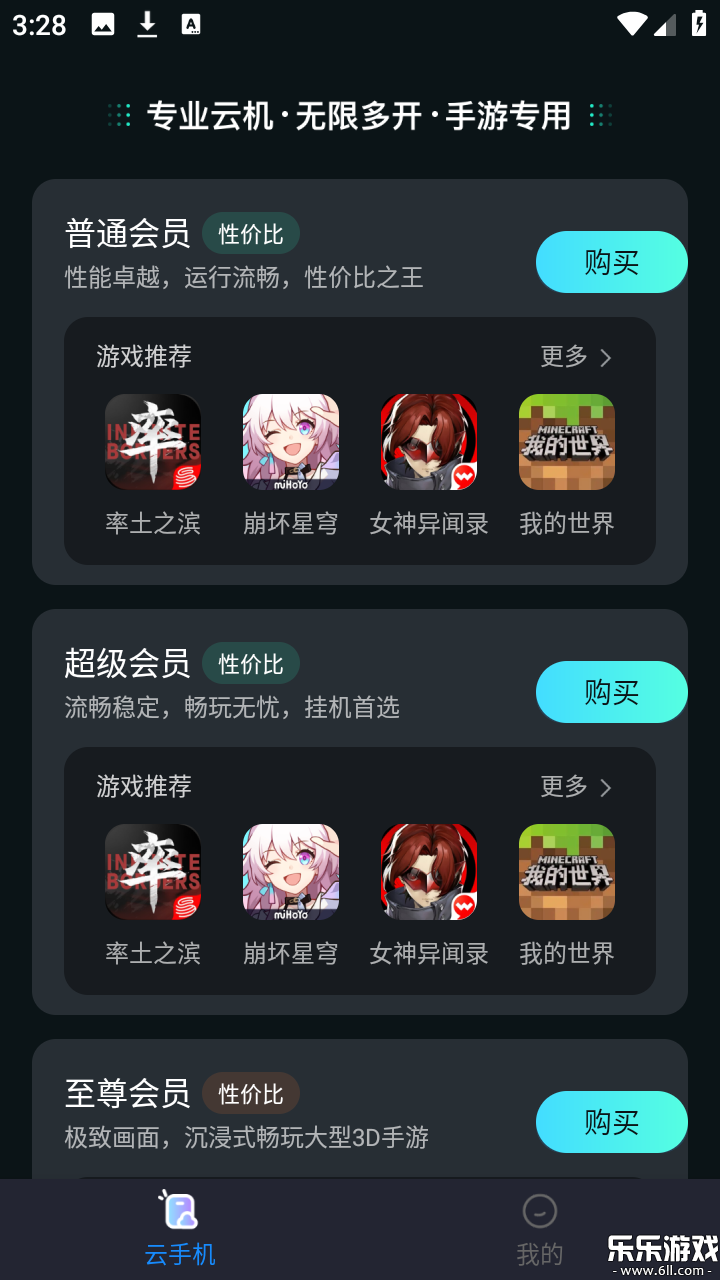Image resolution: width=720 pixels, height=1280 pixels.
Task: Tap the 崩坏星穹 icon under 超级会员
Action: [x=290, y=872]
